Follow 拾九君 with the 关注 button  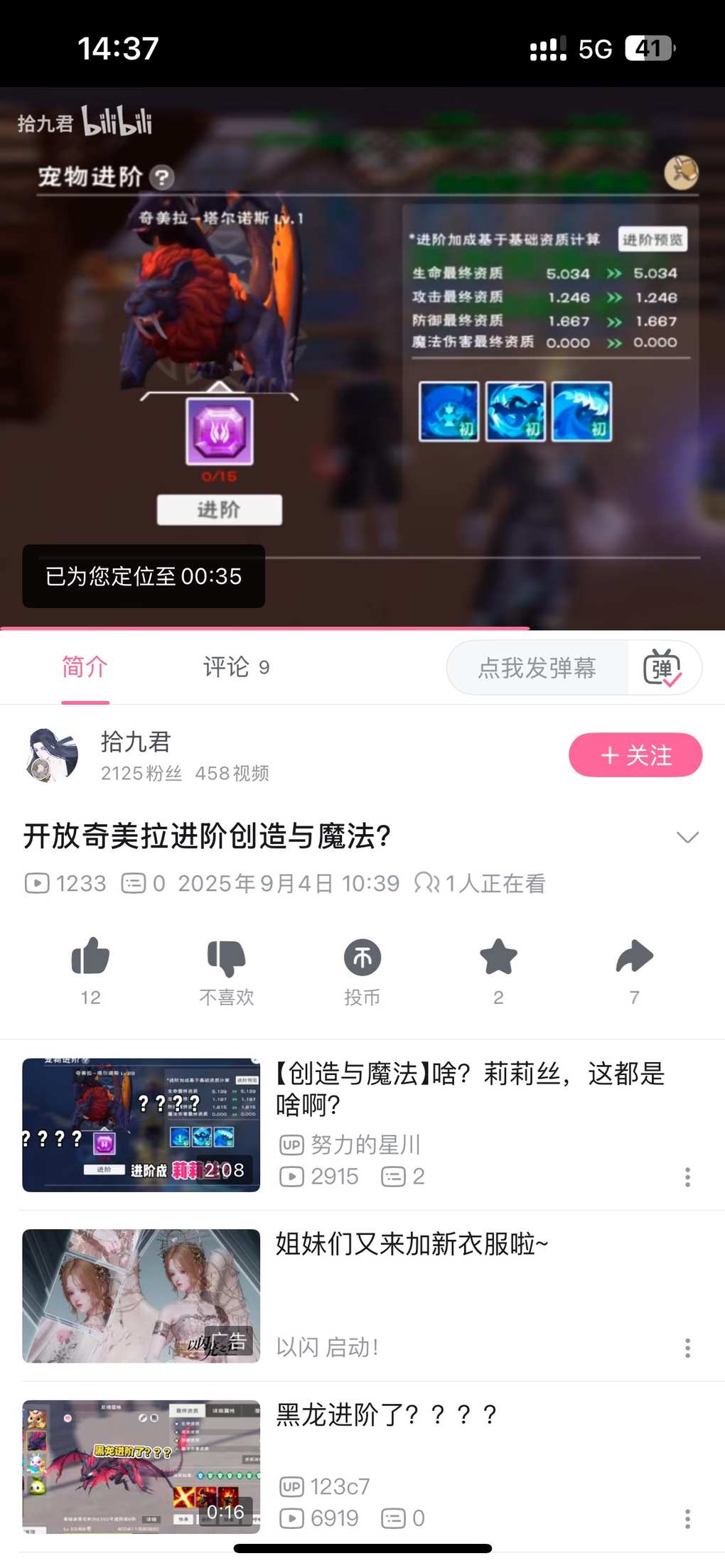635,755
